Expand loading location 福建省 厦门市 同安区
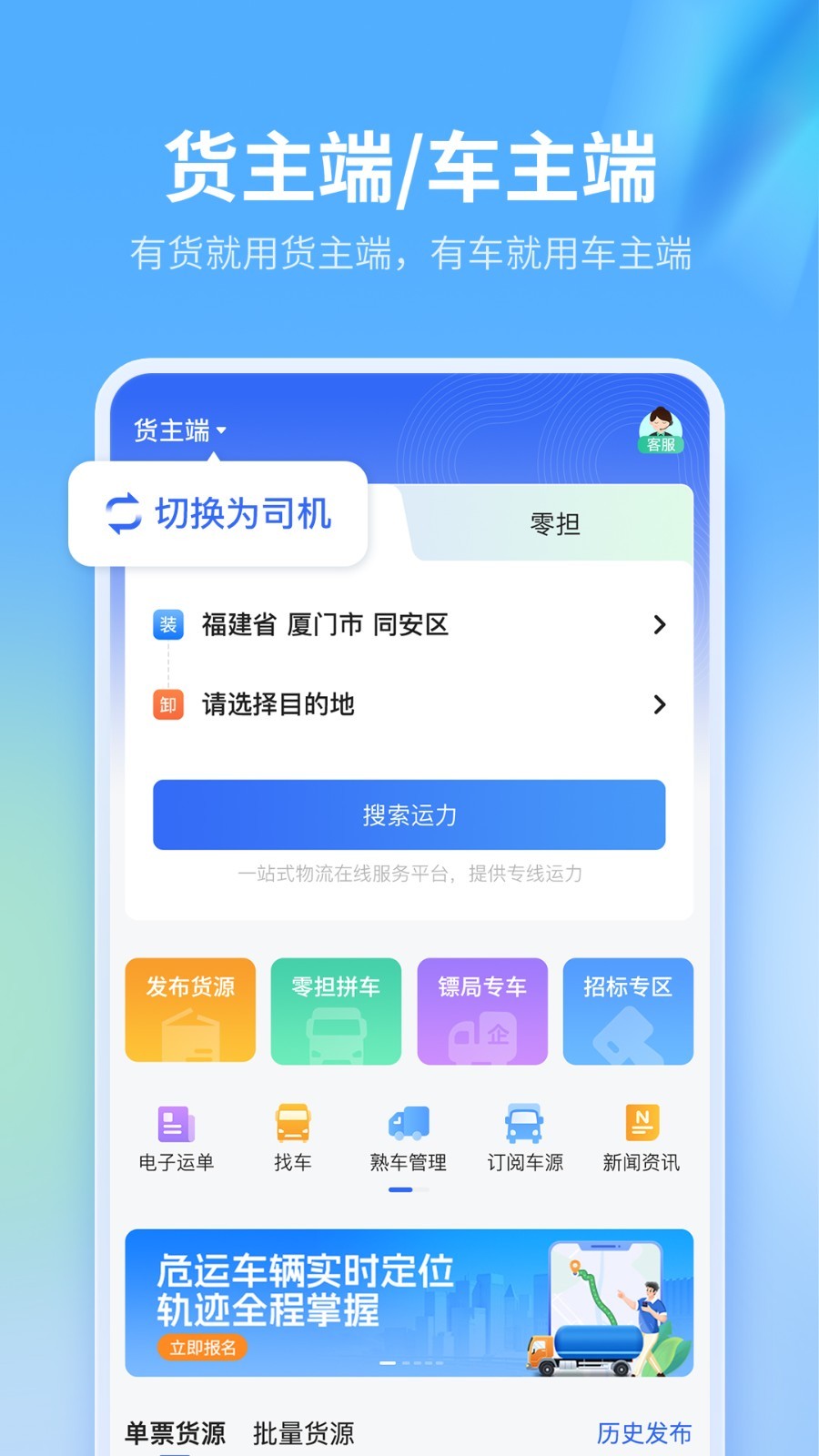 pos(409,624)
